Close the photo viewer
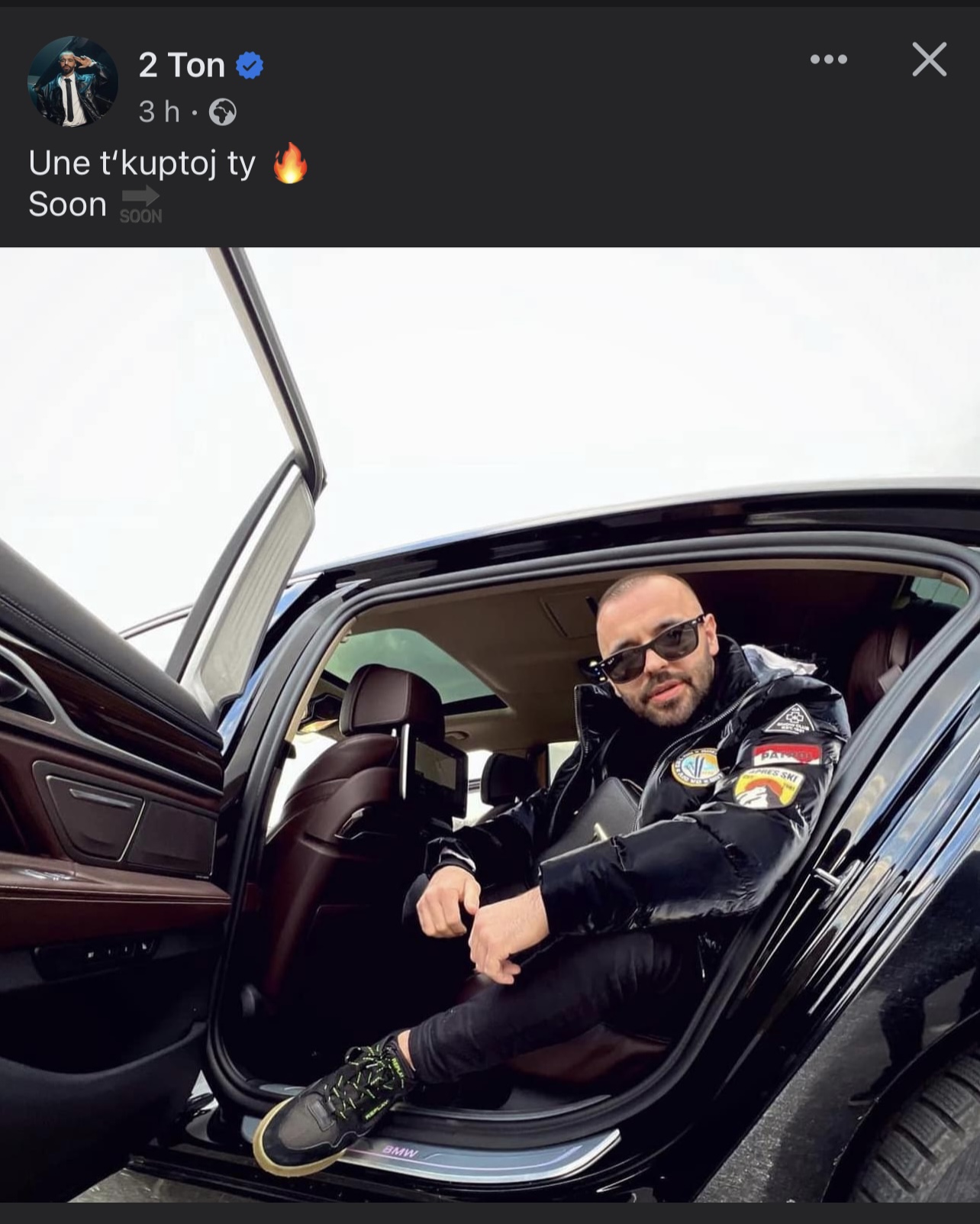Screen dimensions: 980x1224 coord(929,60)
